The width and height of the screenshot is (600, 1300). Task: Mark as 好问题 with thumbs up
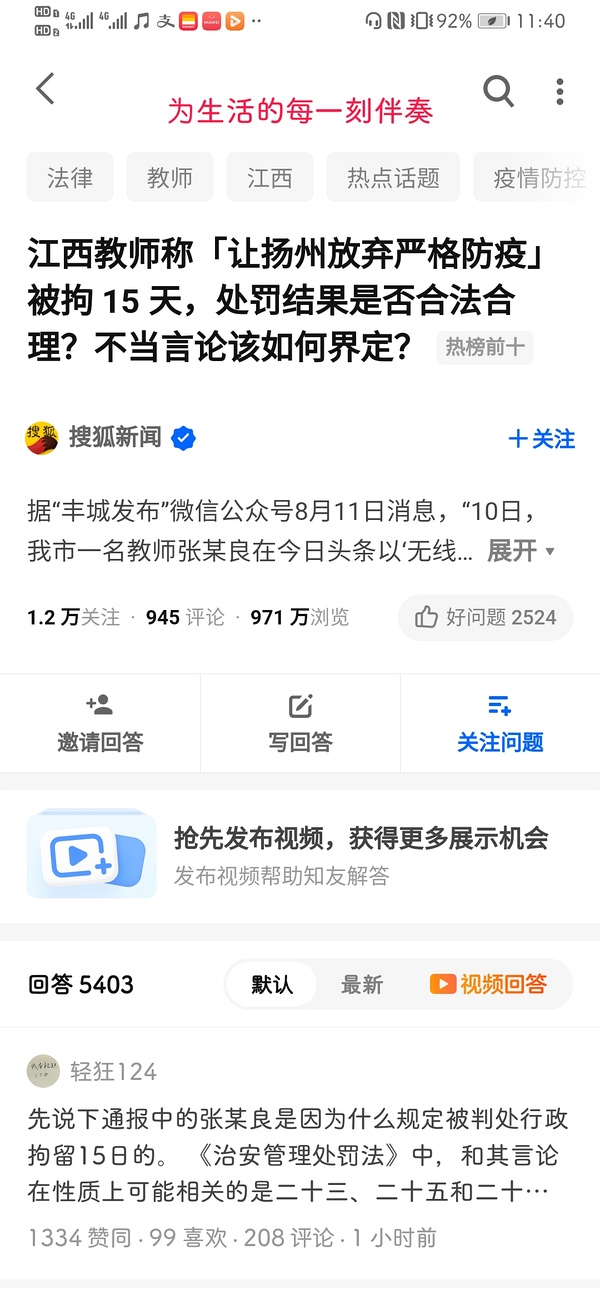(485, 618)
